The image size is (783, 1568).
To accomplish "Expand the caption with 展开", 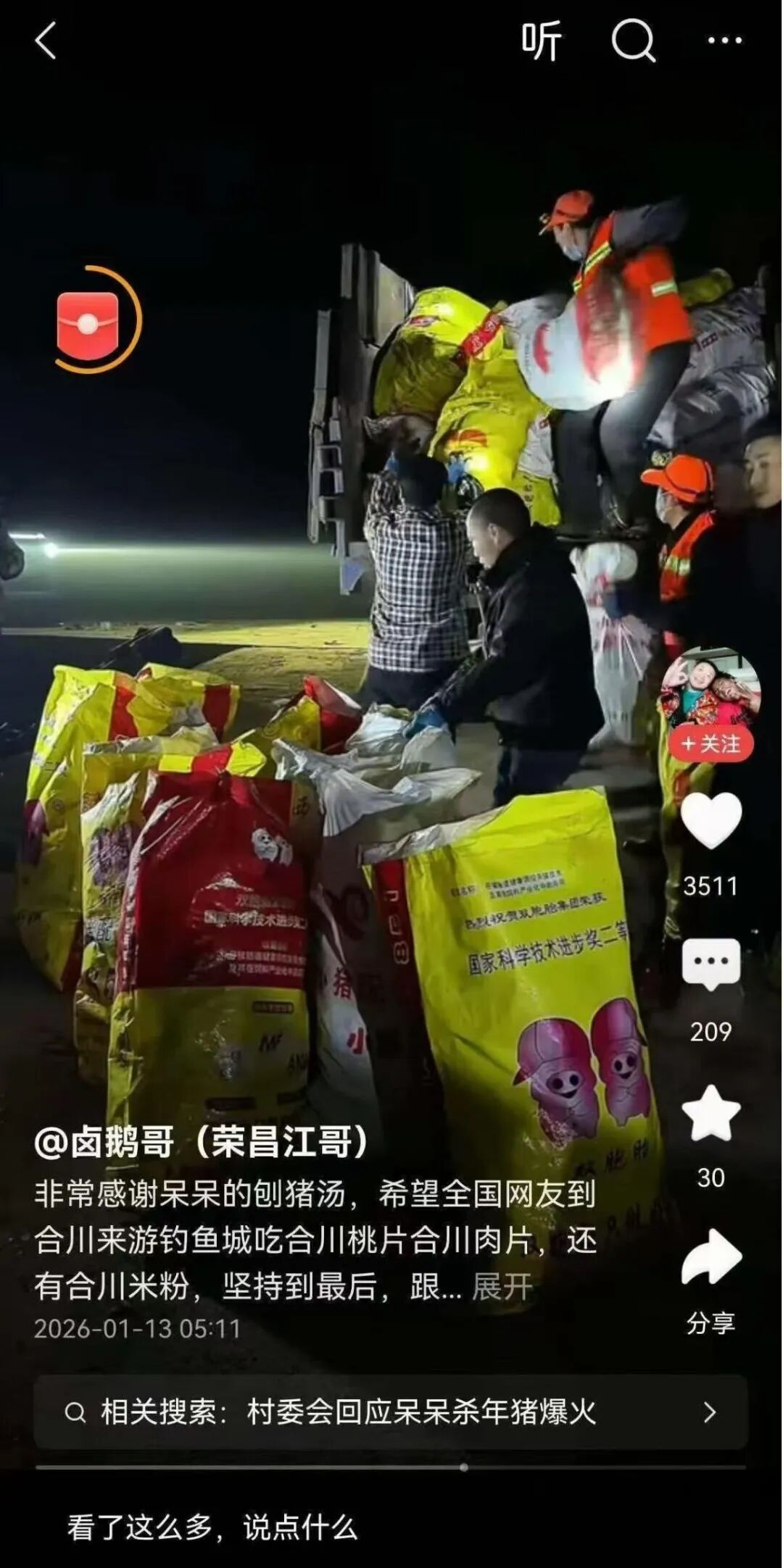I will tap(502, 1287).
